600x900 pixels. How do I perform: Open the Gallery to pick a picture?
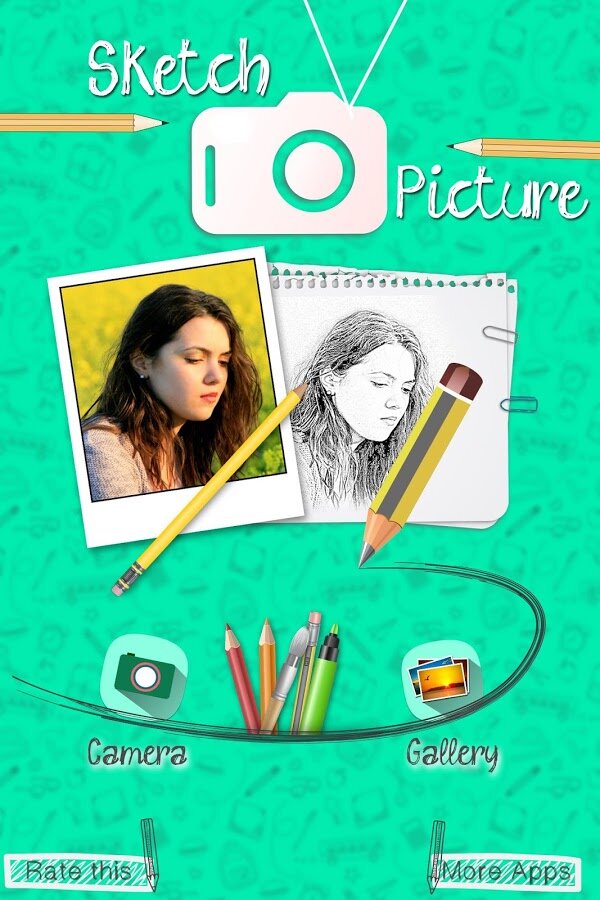(443, 677)
